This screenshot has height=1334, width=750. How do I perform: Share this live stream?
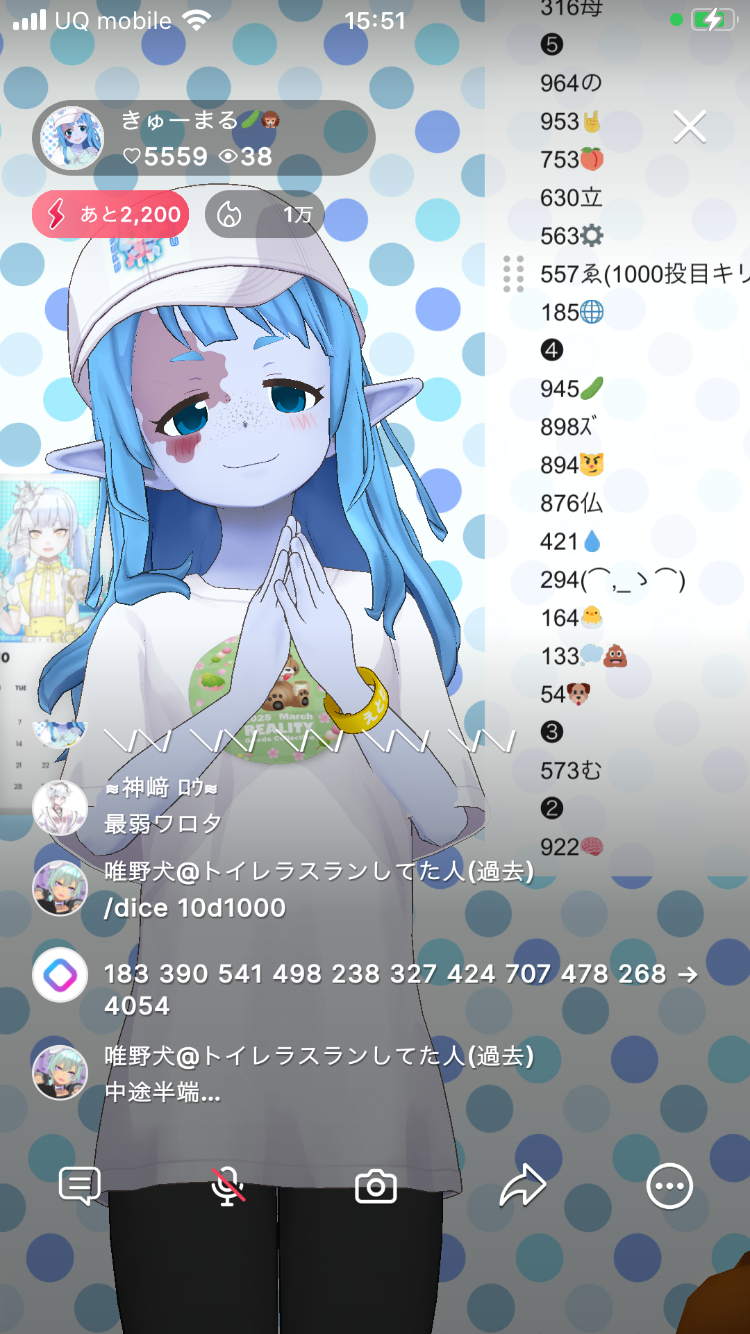coord(522,1187)
